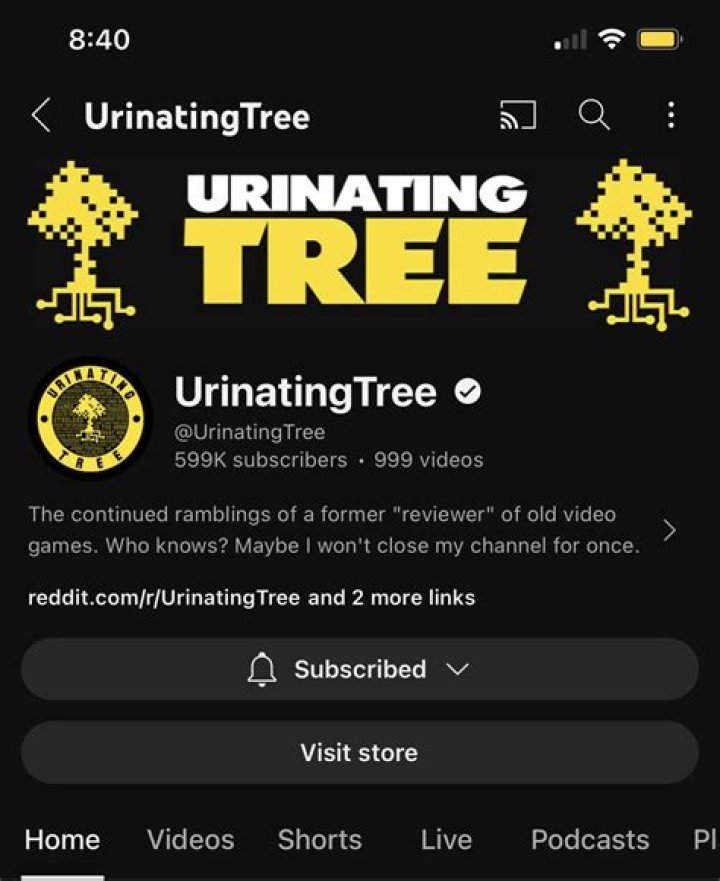Open the three-dot overflow menu
Screen dimensions: 720x881
point(671,115)
